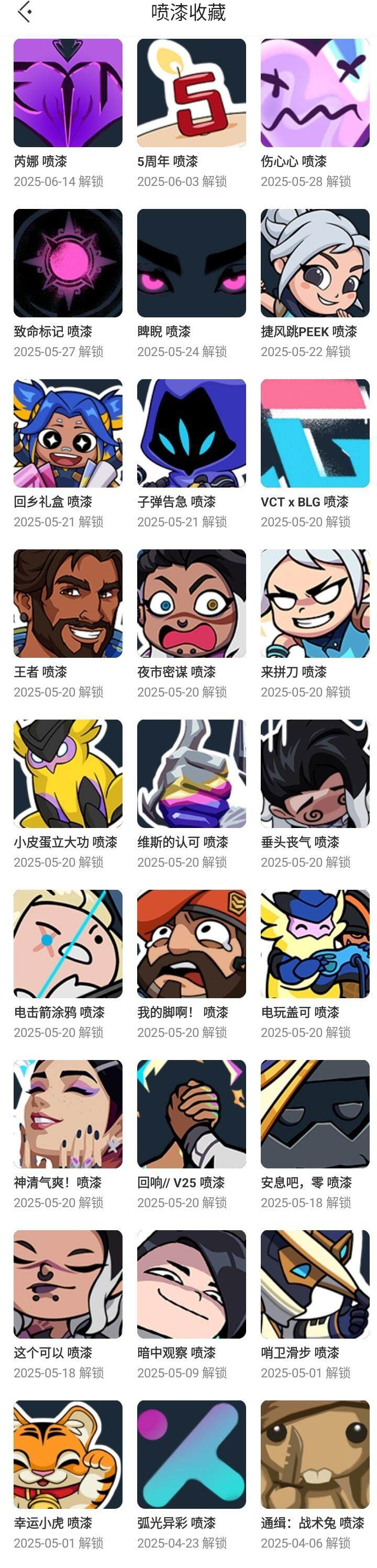377x1568 pixels.
Task: Open the 电玩盖可 spray
Action: pos(315,944)
